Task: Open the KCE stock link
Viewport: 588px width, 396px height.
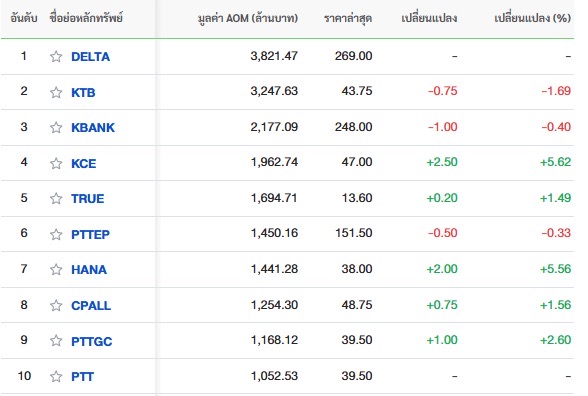Action: (x=84, y=164)
